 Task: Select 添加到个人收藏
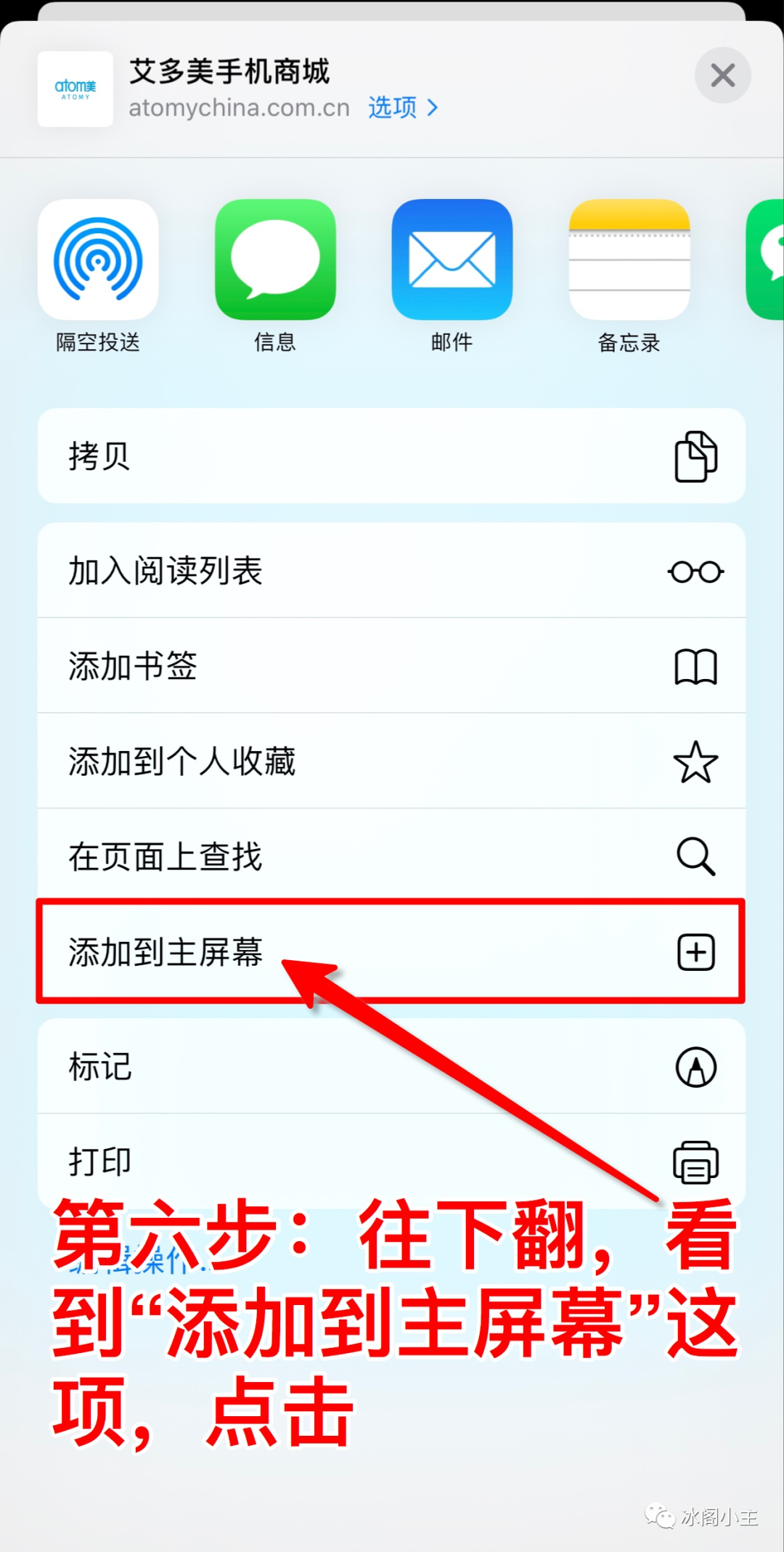click(x=391, y=761)
